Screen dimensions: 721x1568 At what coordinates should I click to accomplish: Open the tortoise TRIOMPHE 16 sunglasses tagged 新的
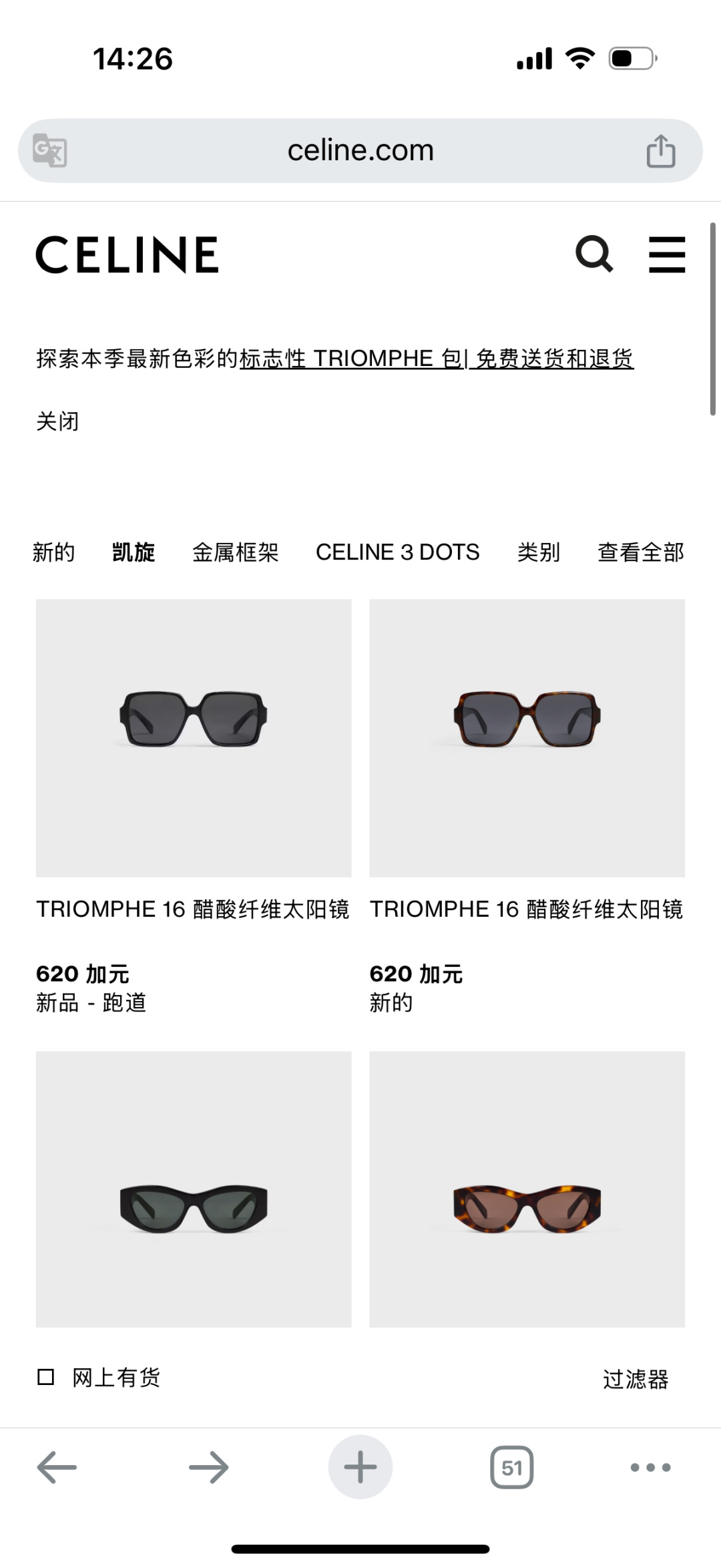pyautogui.click(x=527, y=738)
